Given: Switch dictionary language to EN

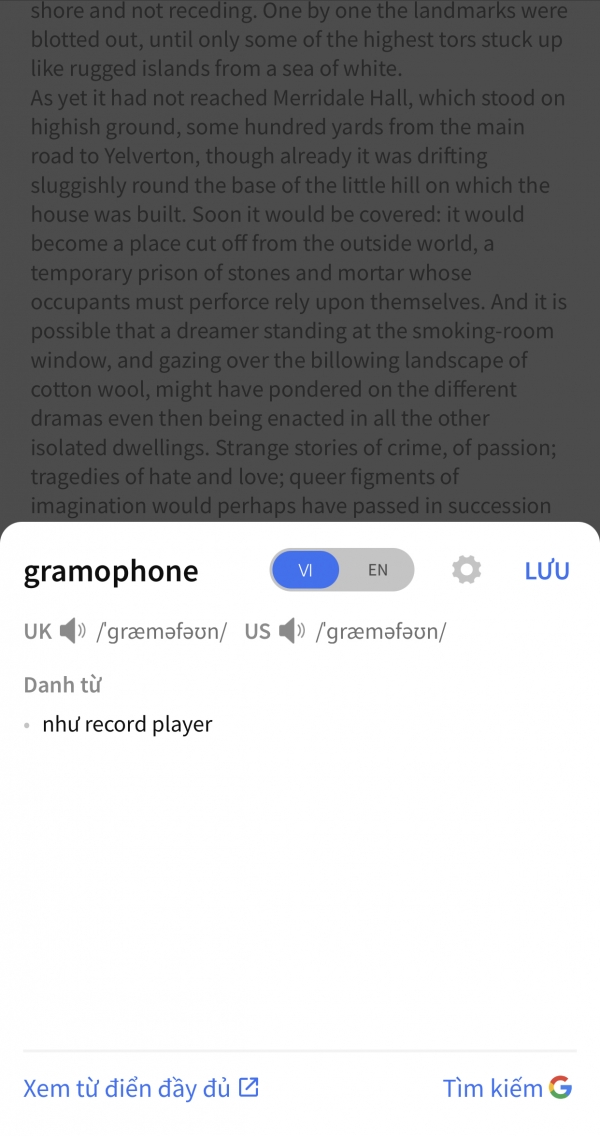Looking at the screenshot, I should [x=377, y=570].
